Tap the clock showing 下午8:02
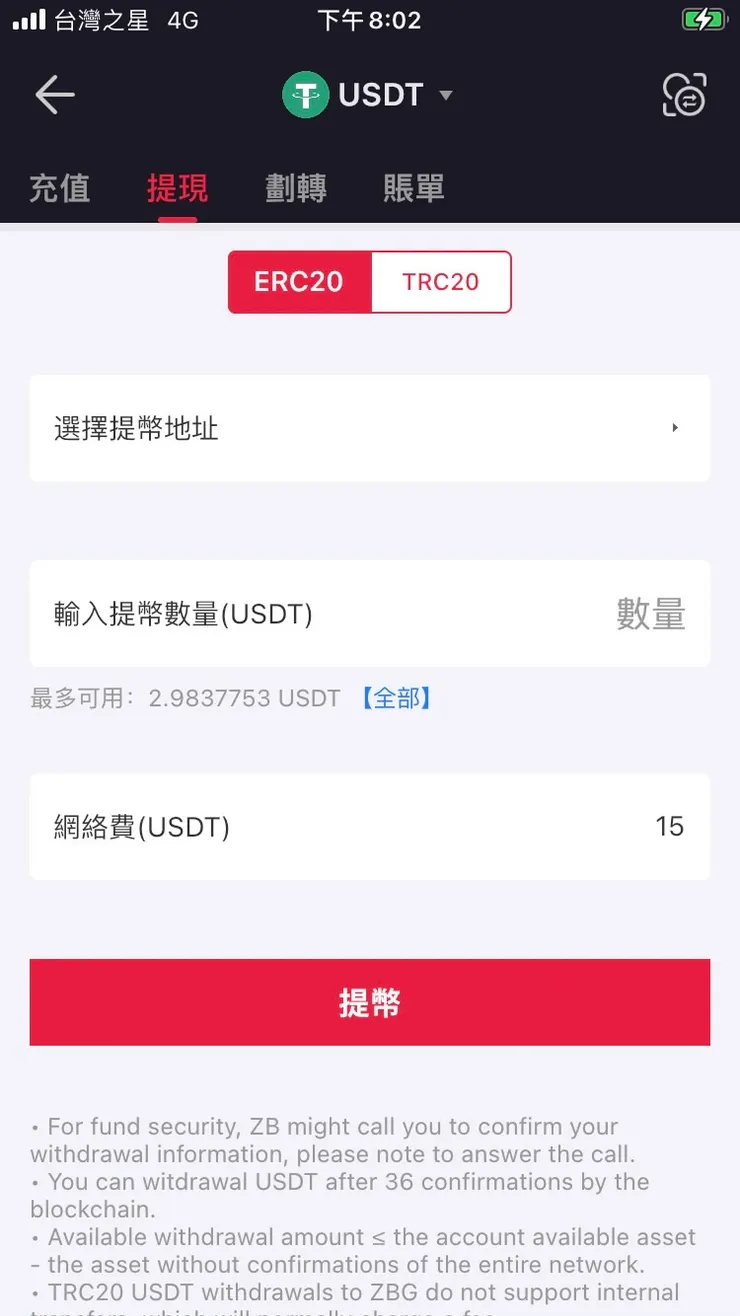This screenshot has width=740, height=1316. 370,20
